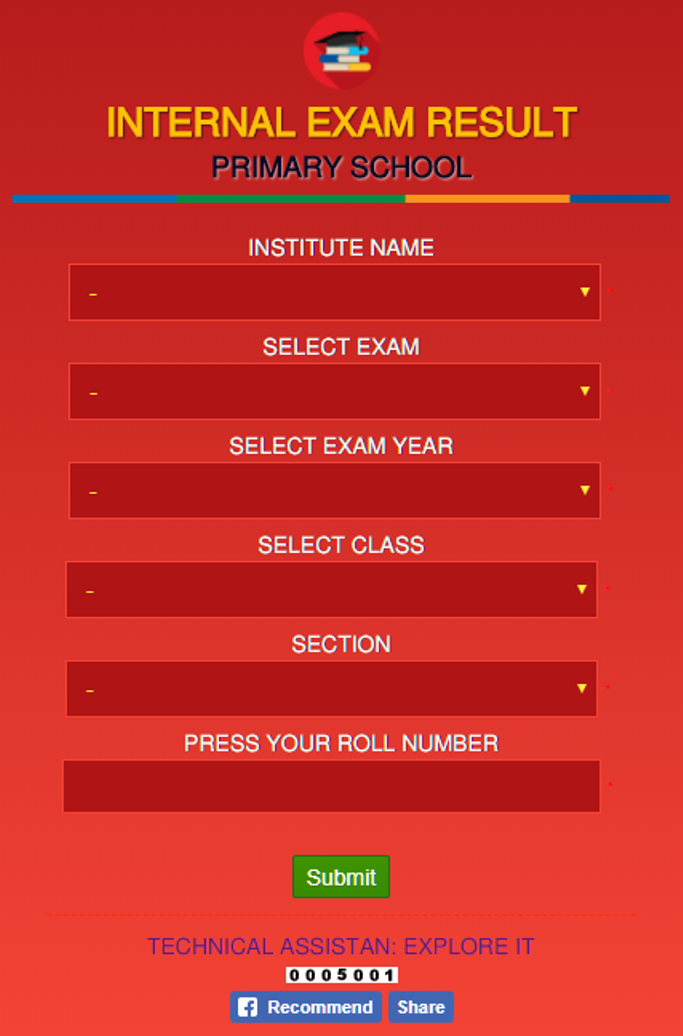Tap the Facebook Share button

click(x=421, y=1007)
